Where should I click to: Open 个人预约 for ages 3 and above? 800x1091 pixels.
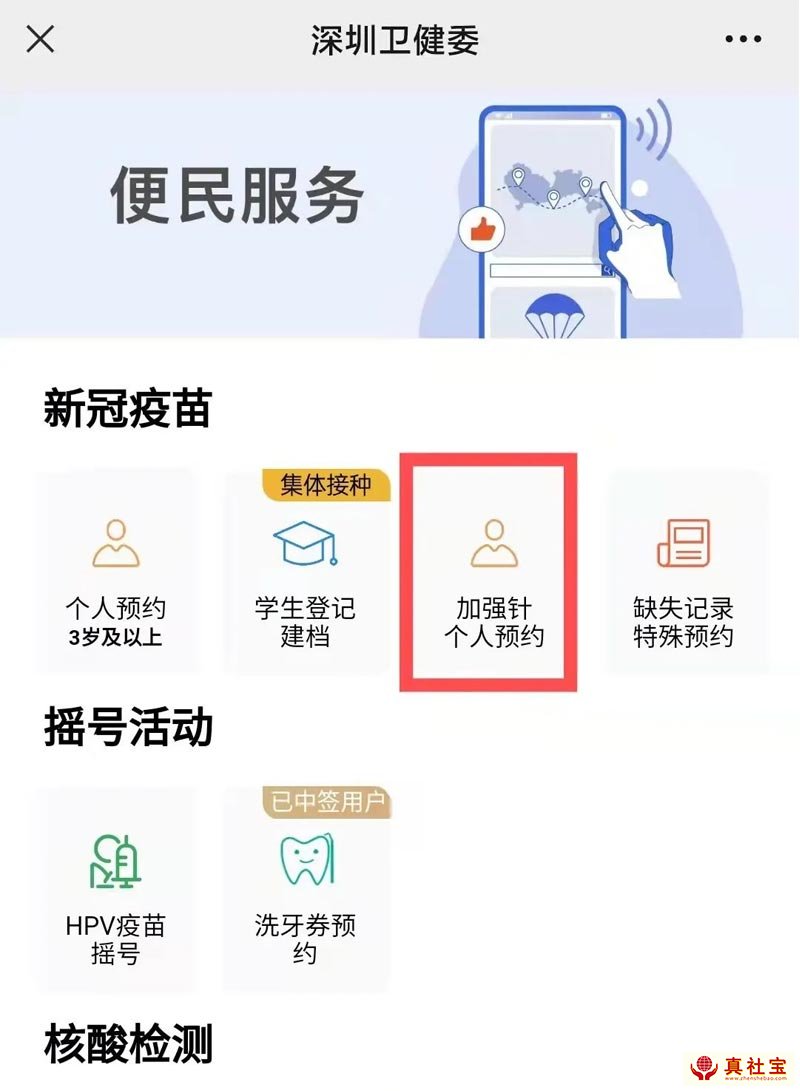(116, 575)
